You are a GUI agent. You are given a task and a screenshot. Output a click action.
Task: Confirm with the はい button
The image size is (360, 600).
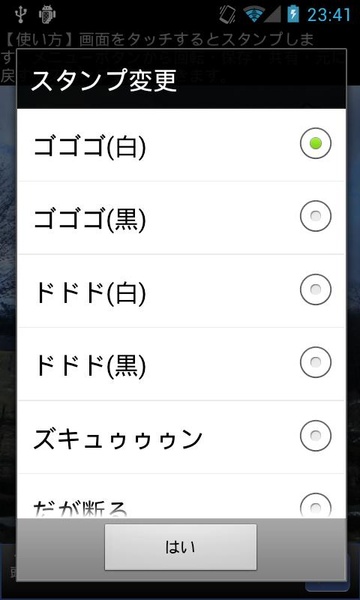click(x=181, y=547)
